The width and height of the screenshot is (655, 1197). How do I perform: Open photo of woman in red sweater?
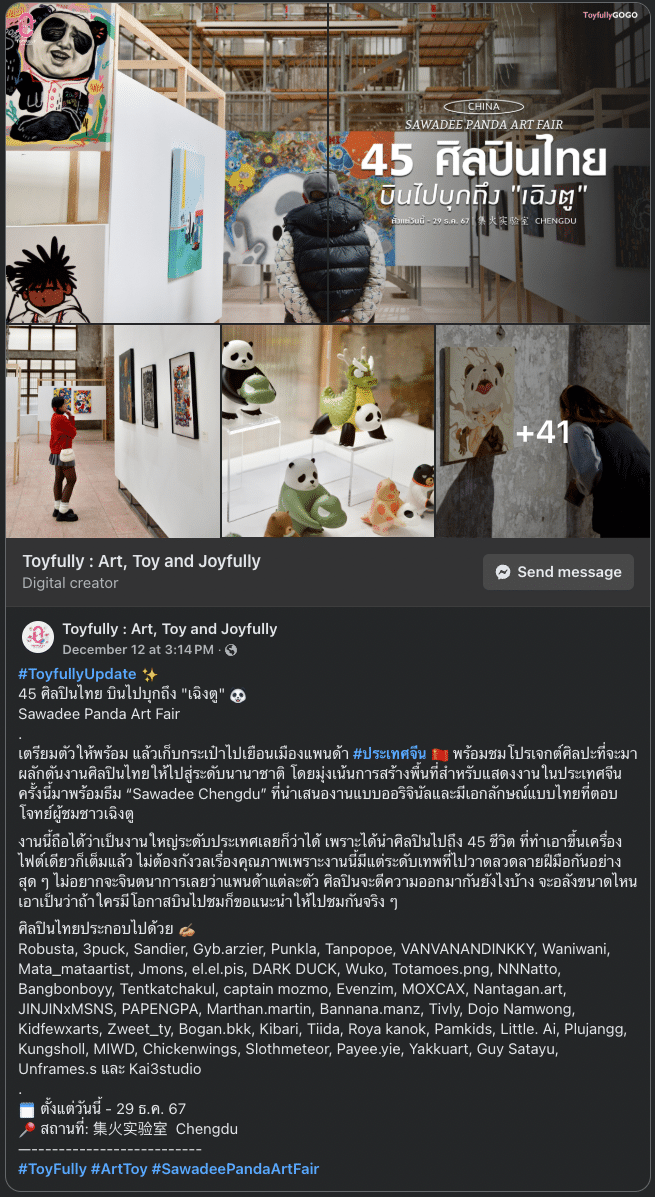(112, 431)
